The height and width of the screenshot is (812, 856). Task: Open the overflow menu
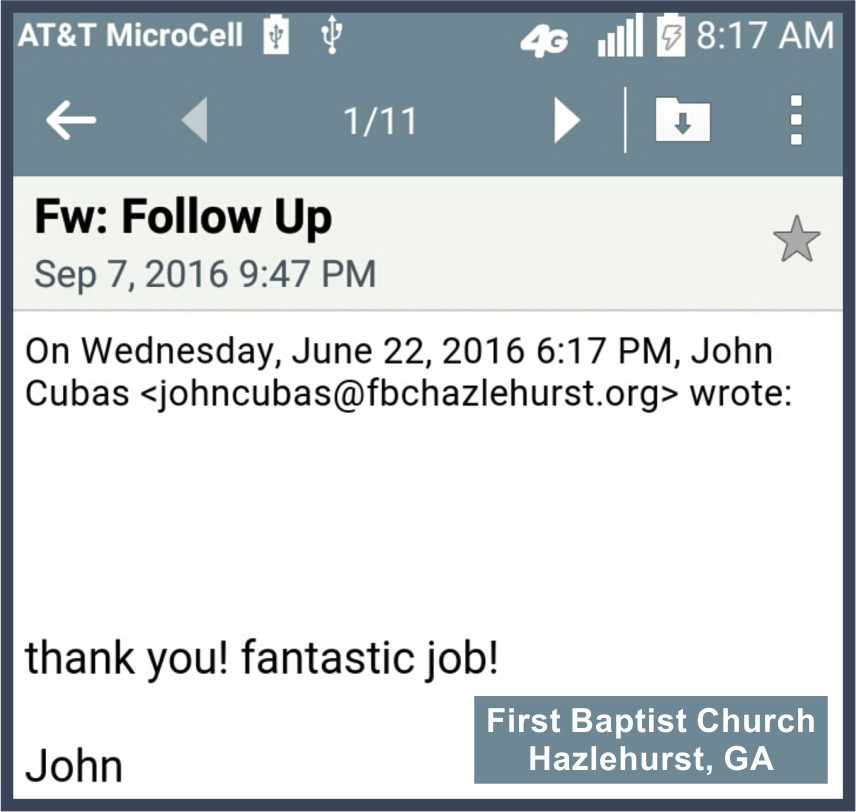pos(795,121)
